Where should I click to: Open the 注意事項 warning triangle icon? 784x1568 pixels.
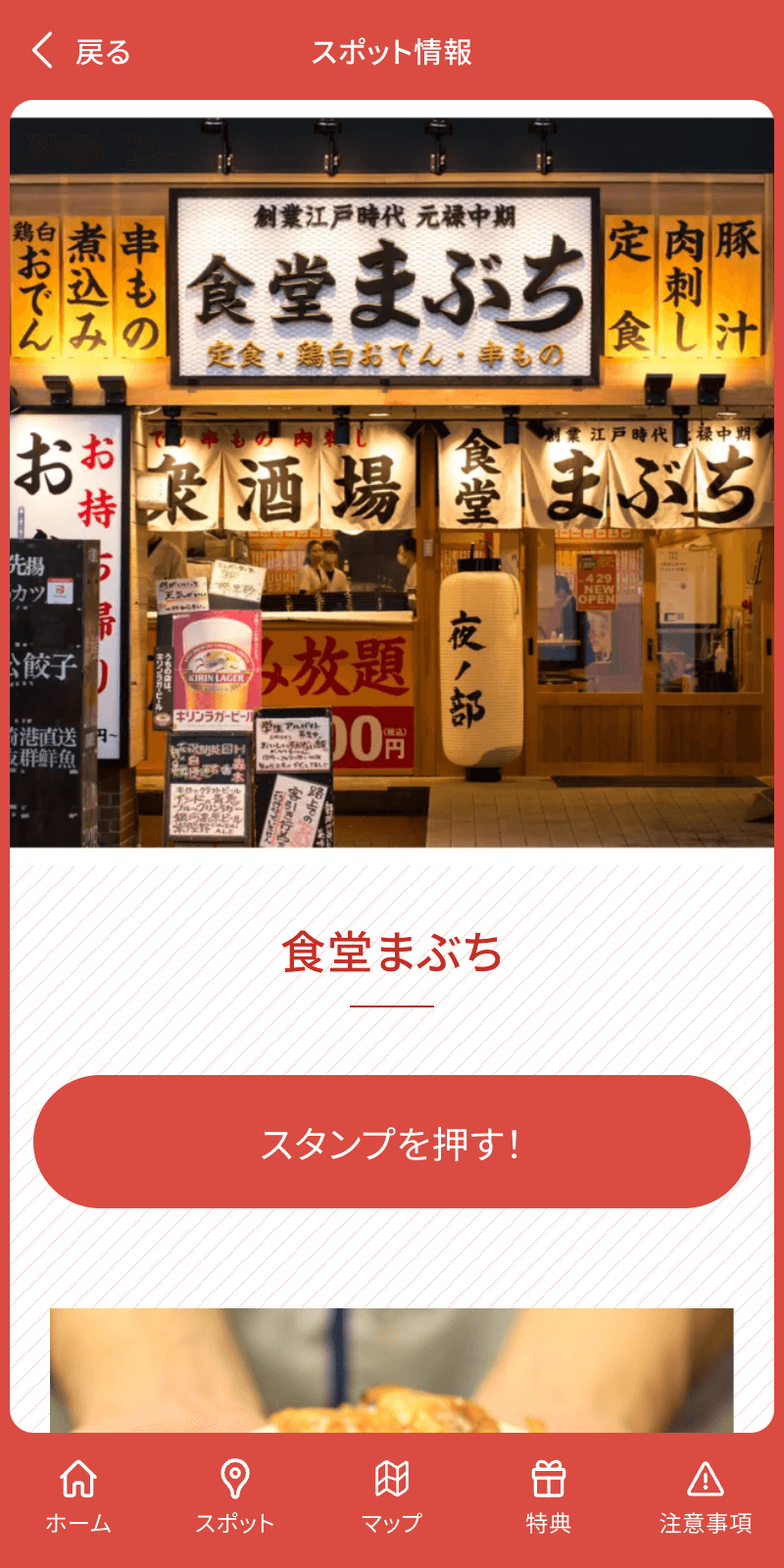[706, 1480]
